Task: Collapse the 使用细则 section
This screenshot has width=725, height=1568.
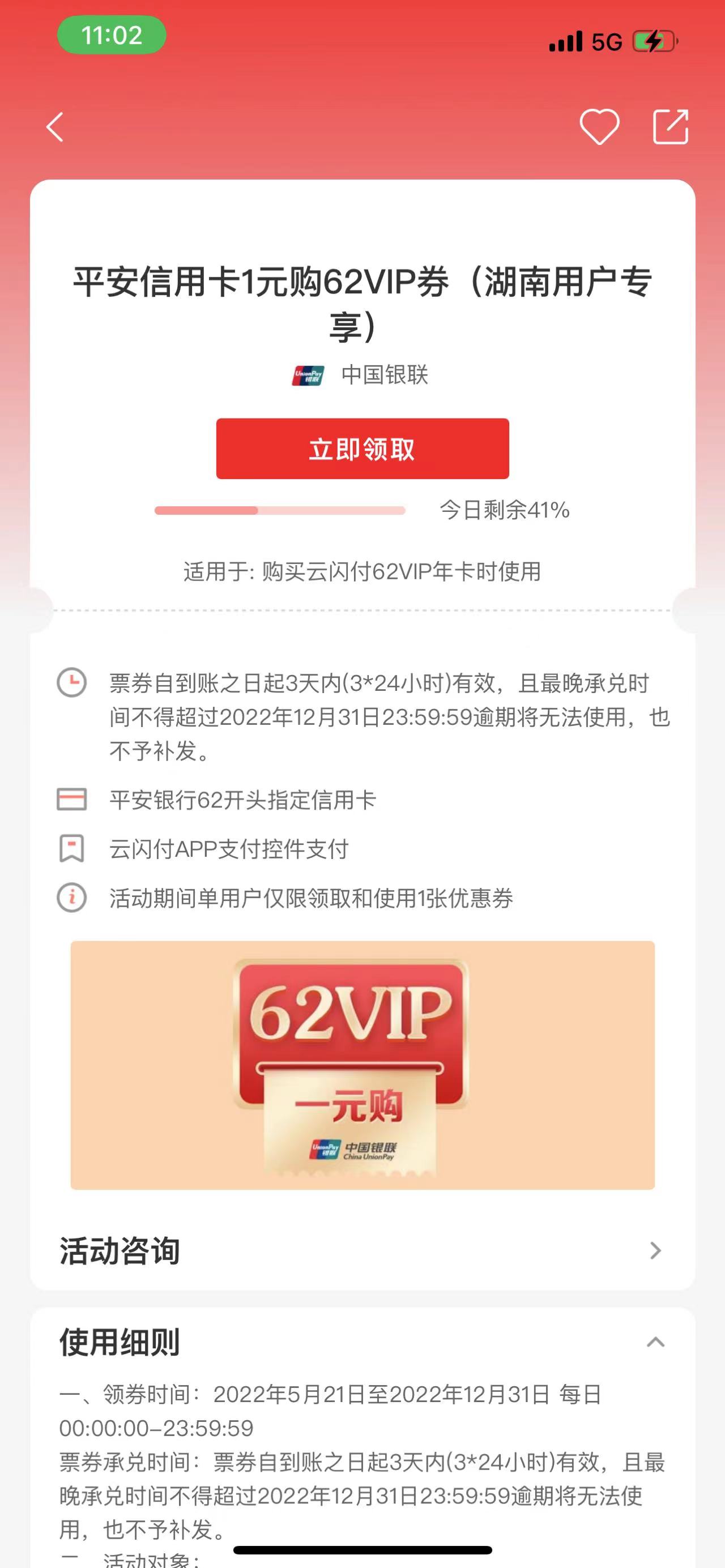Action: pos(655,1342)
